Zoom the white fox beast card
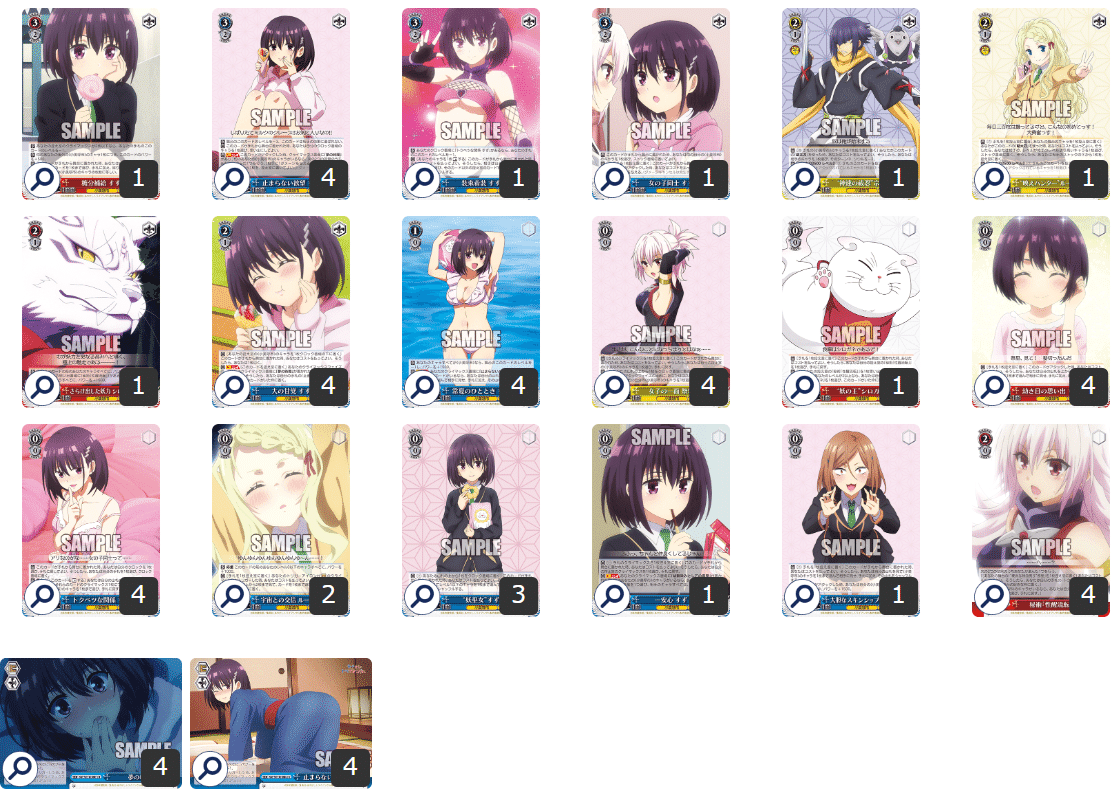 pyautogui.click(x=43, y=388)
